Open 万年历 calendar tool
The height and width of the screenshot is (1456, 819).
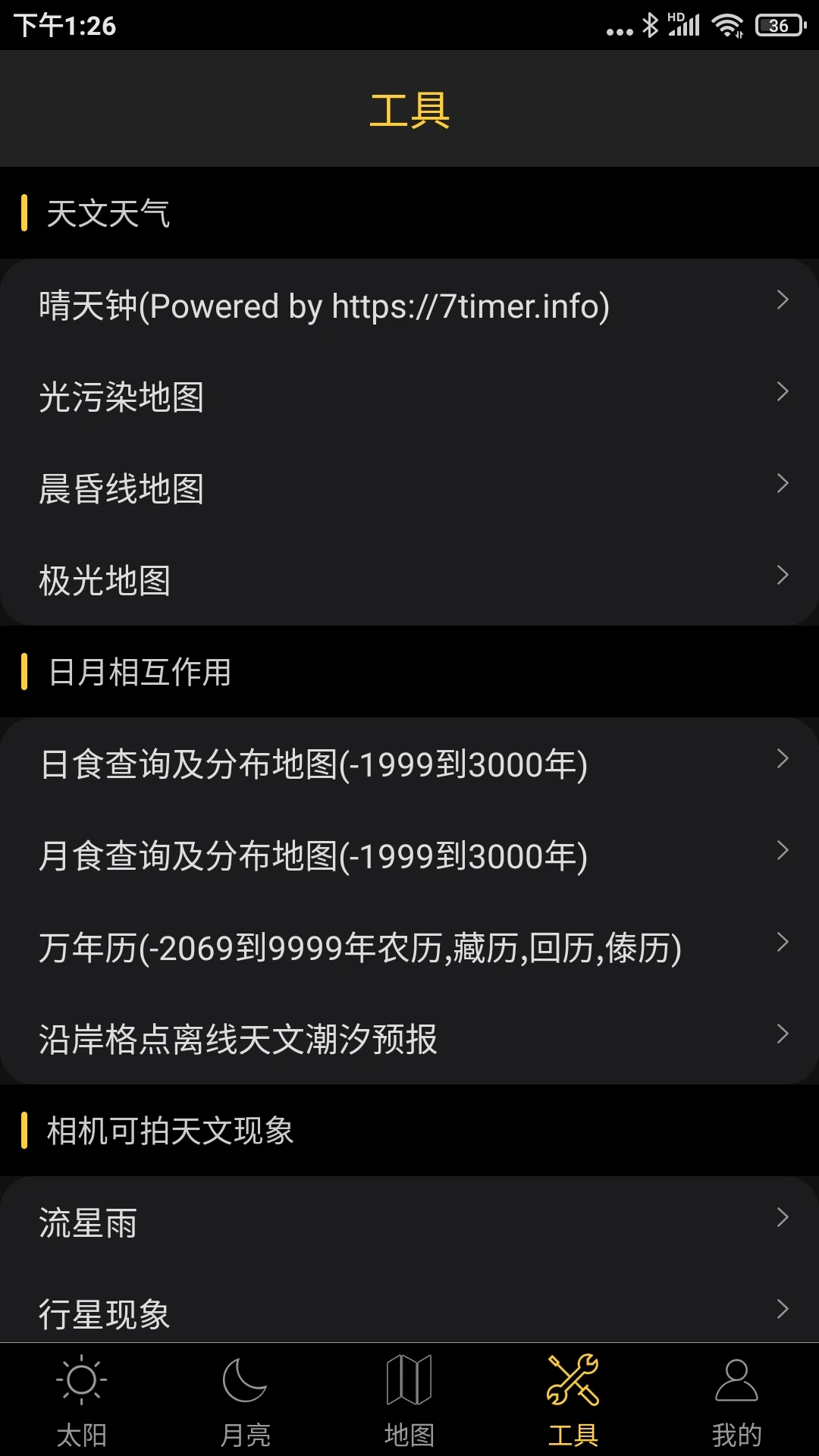pyautogui.click(x=409, y=948)
